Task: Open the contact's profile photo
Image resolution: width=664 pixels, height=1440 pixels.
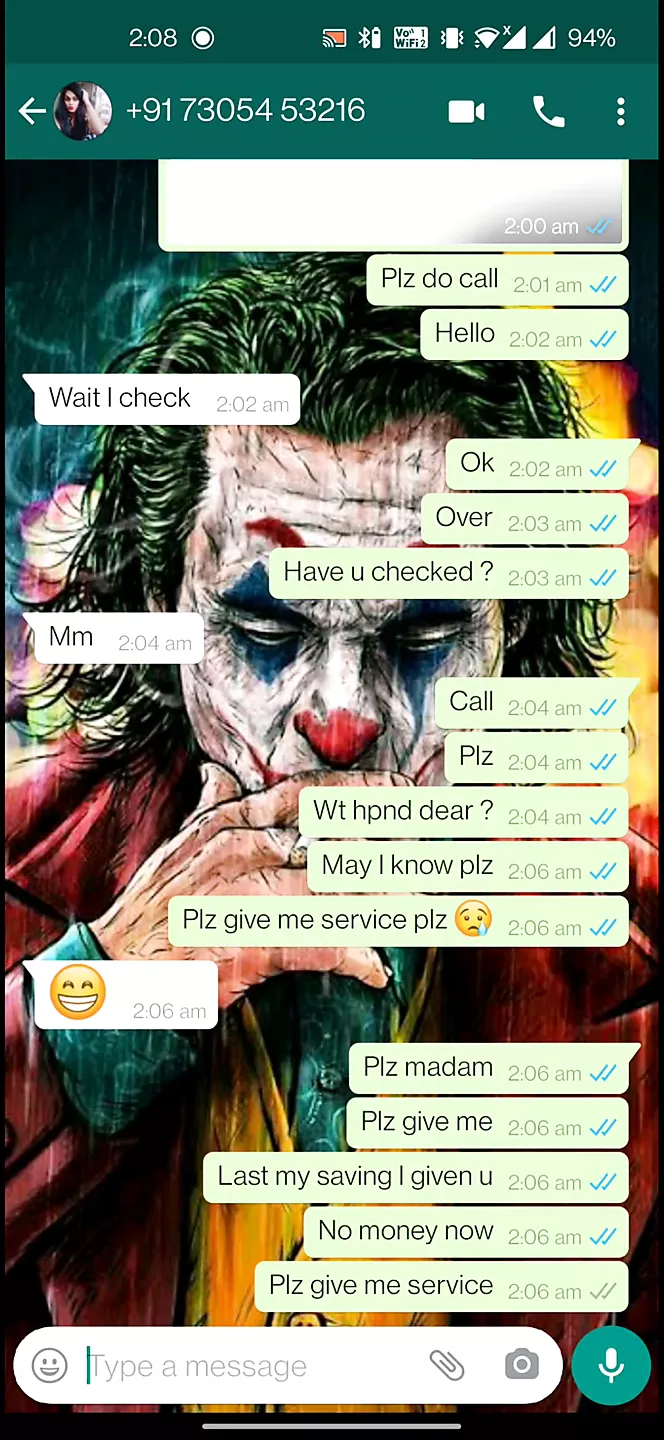Action: 82,111
